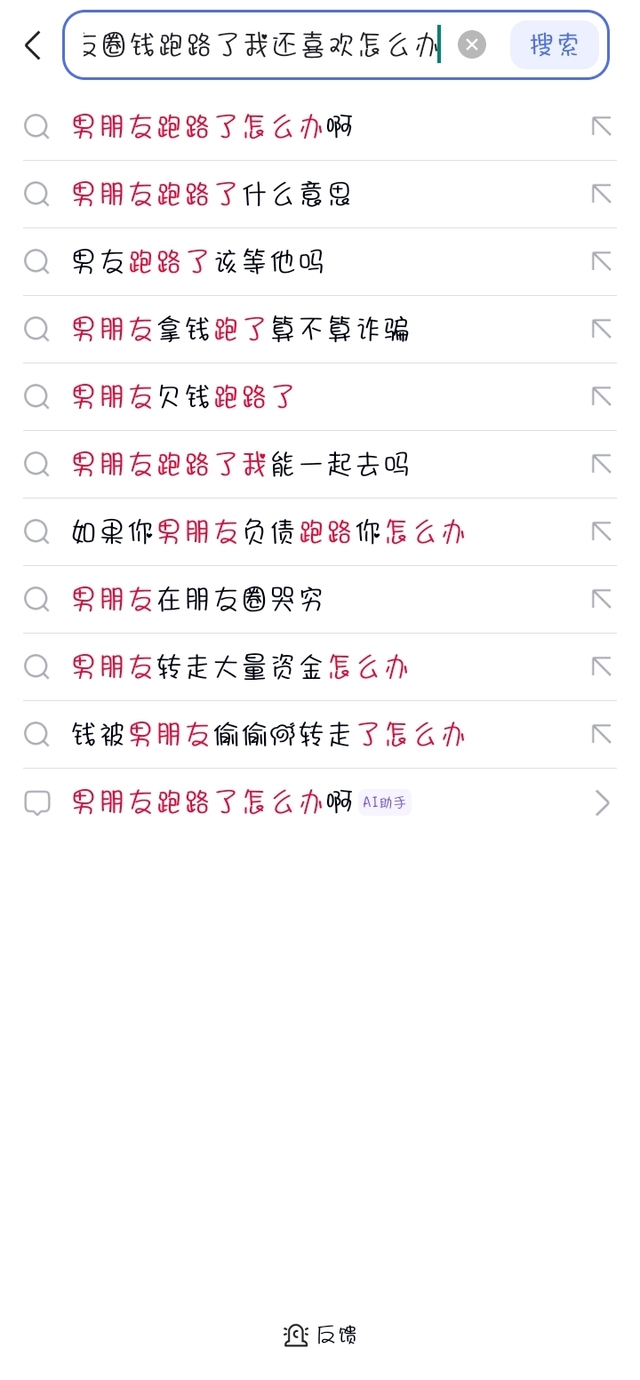
Task: Select suggestion 男朋友欠钱跑路了
Action: point(320,397)
